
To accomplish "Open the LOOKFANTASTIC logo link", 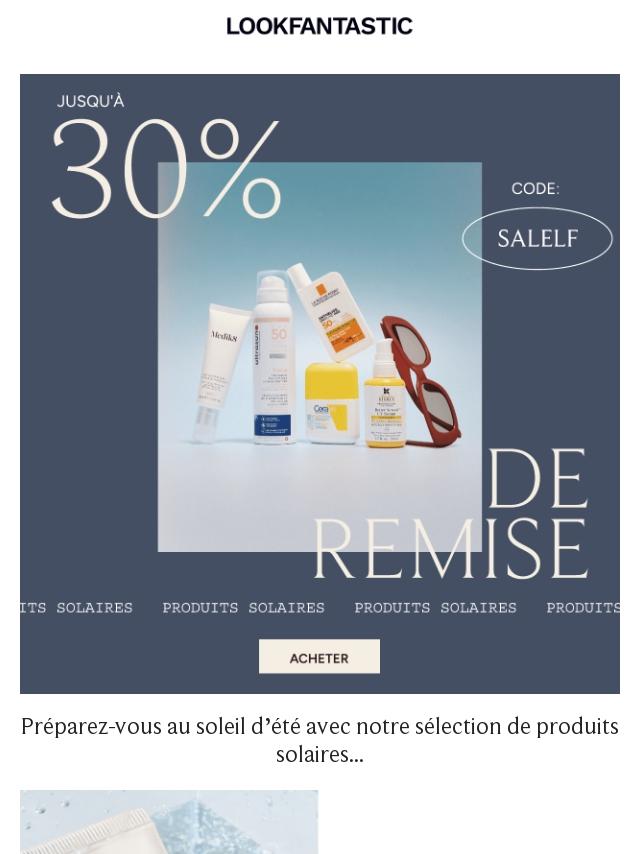I will pyautogui.click(x=319, y=26).
